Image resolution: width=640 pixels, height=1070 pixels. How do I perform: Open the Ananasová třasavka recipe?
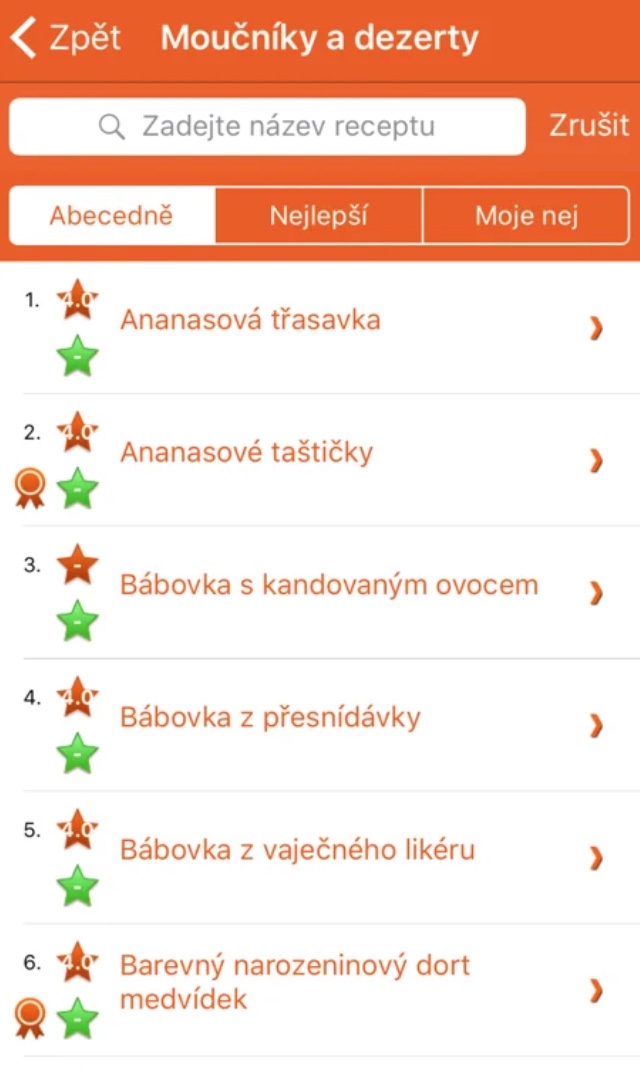tap(250, 320)
